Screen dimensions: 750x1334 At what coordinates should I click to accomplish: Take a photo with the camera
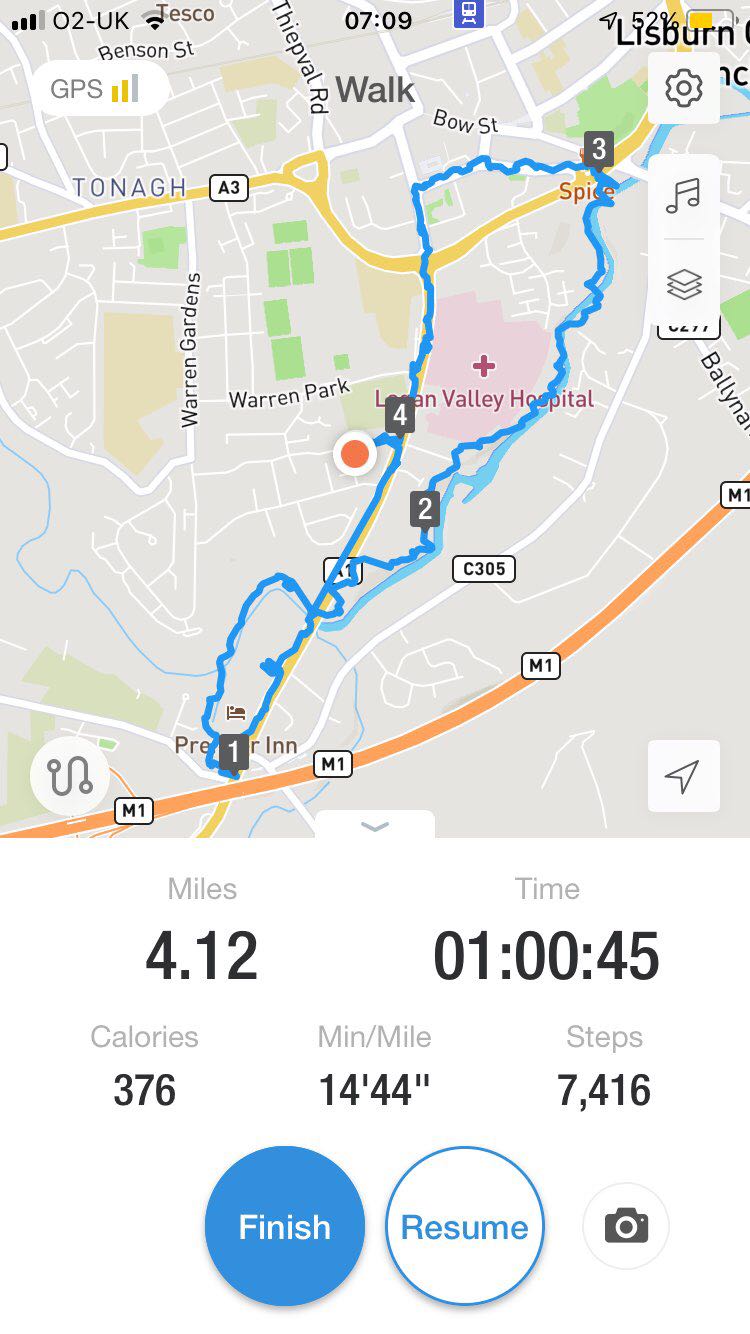626,1226
